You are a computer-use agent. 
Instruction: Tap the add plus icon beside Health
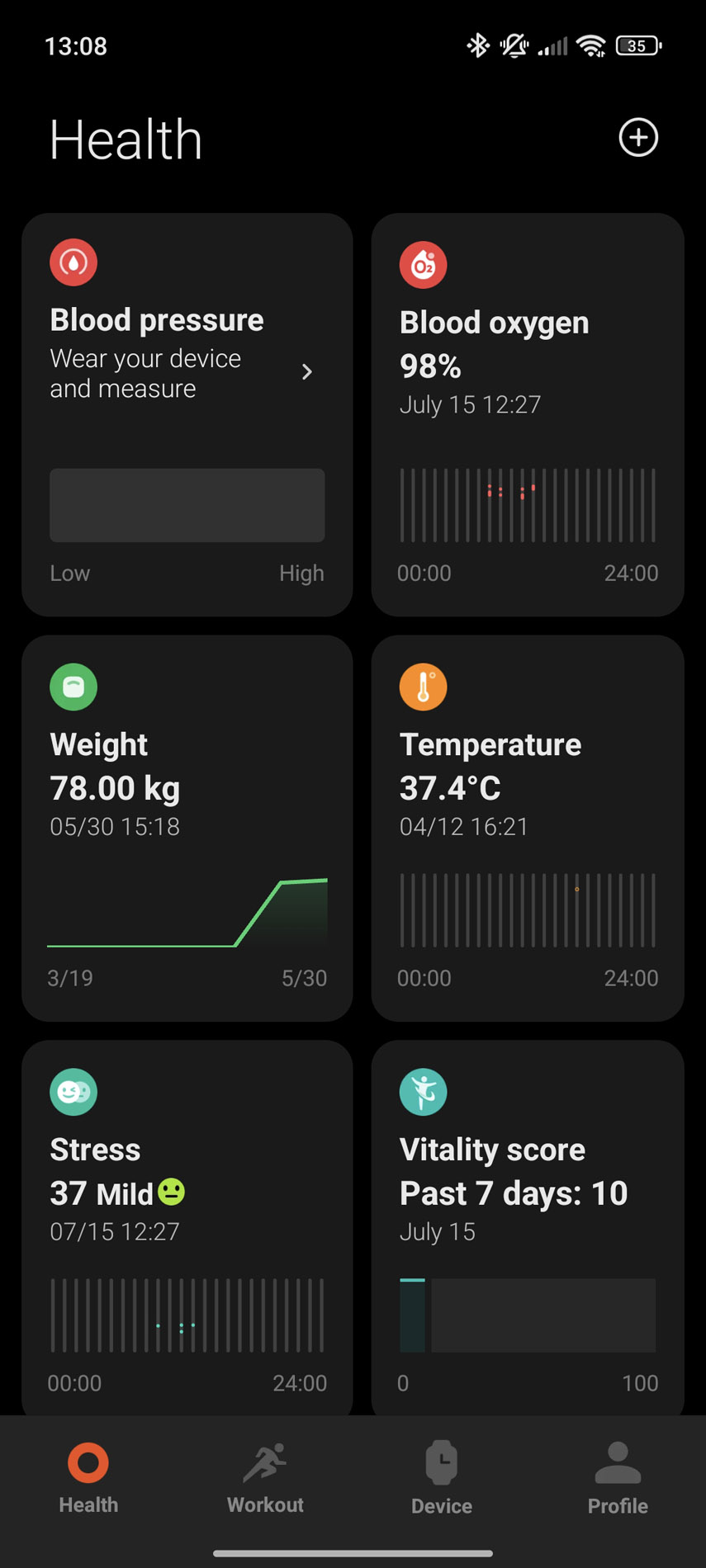tap(638, 137)
